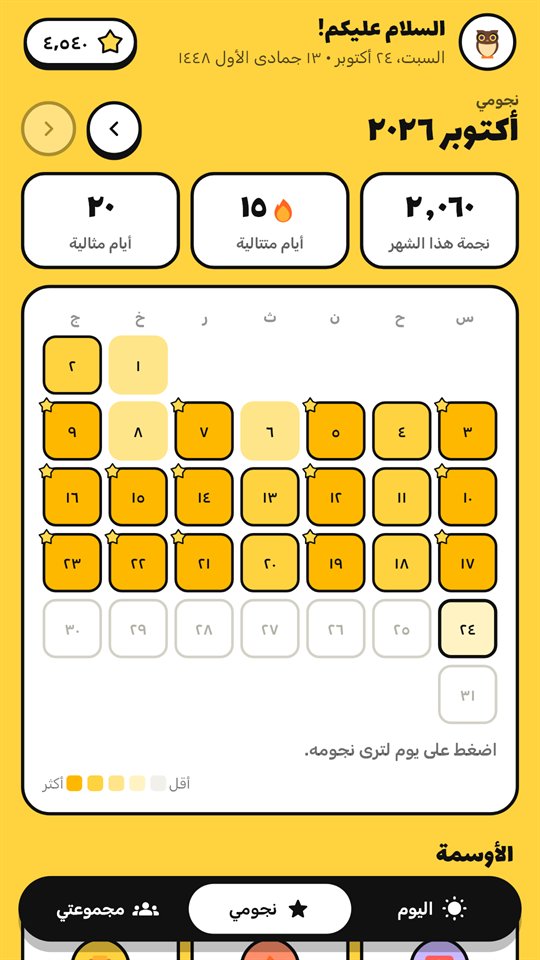Switch to the اليوم tab
The image size is (540, 960).
point(432,909)
